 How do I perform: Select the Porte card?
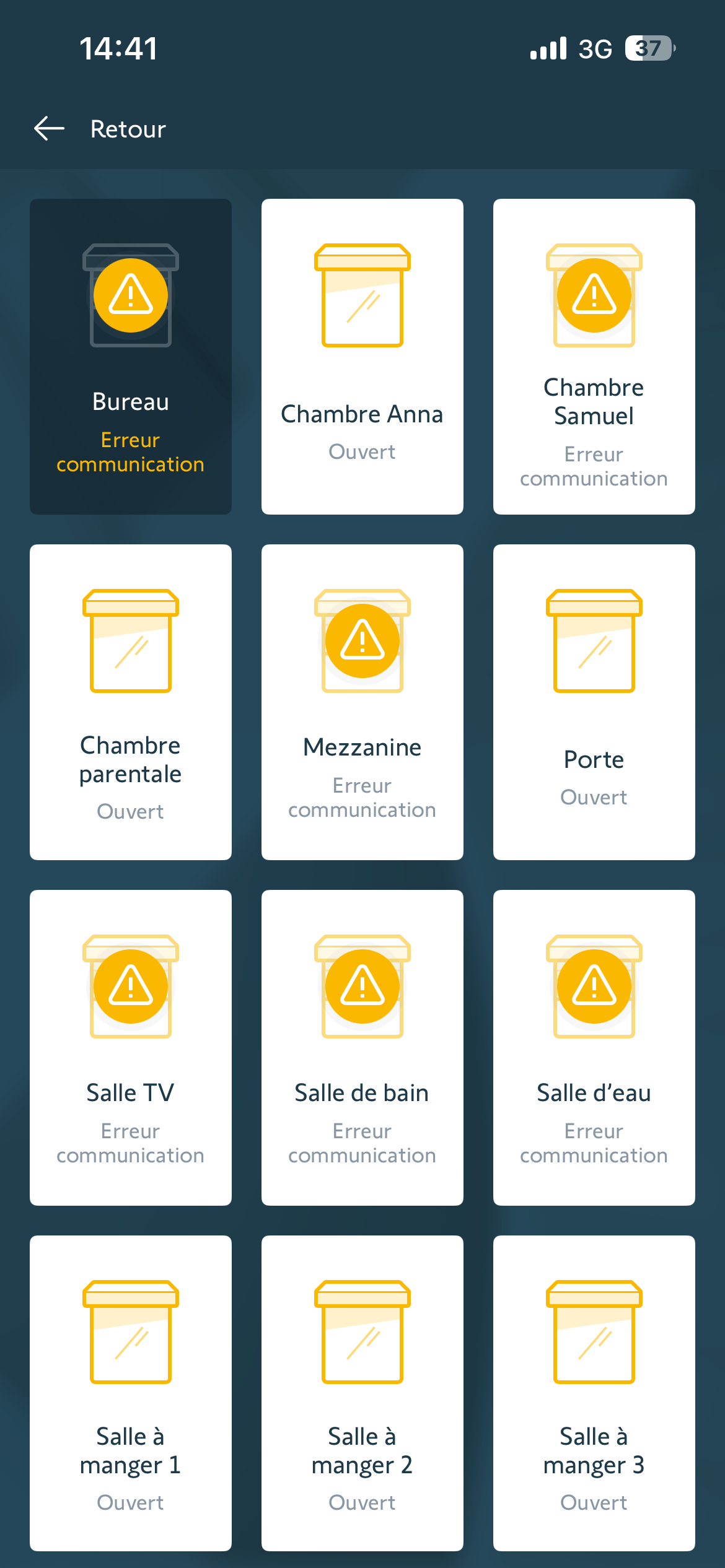594,702
